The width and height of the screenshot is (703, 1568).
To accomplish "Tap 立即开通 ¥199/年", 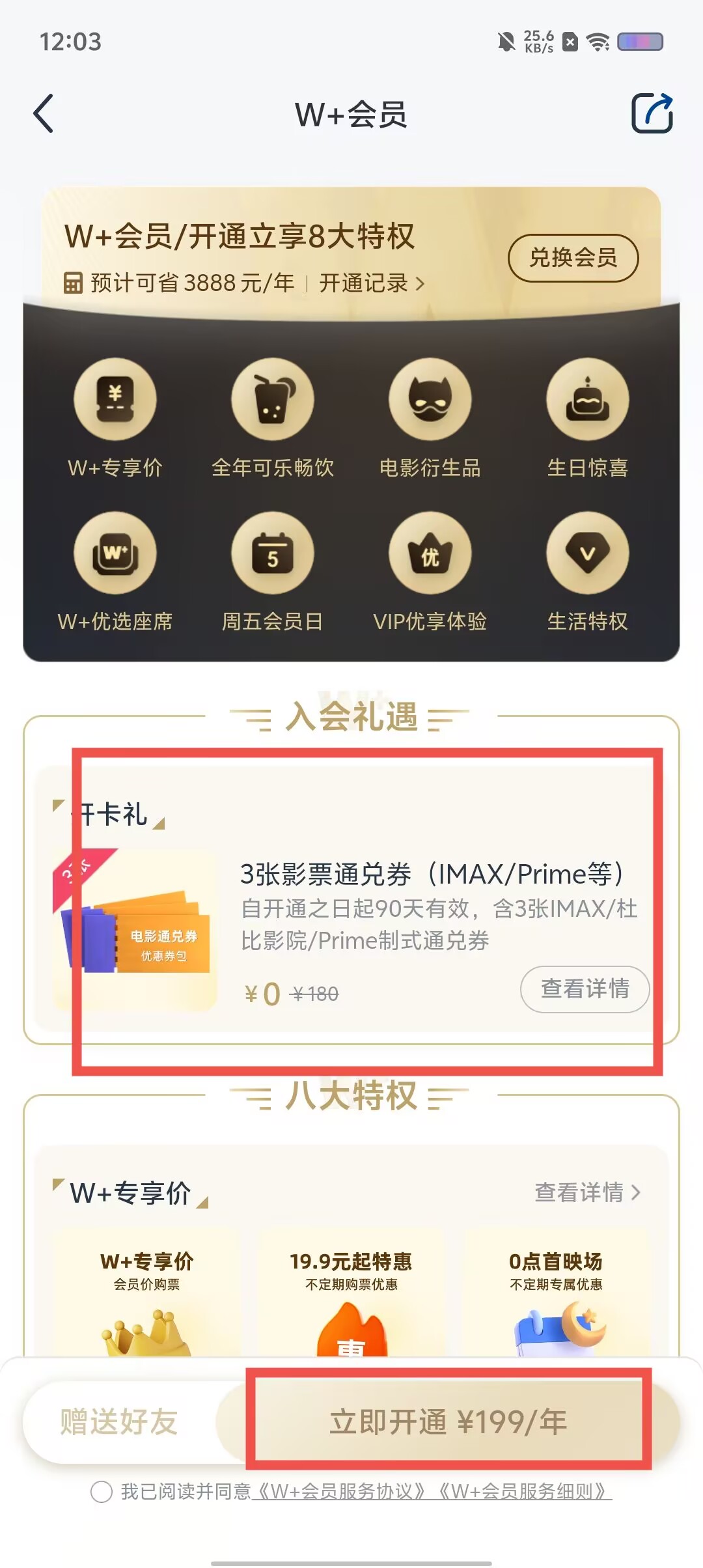I will point(448,1422).
